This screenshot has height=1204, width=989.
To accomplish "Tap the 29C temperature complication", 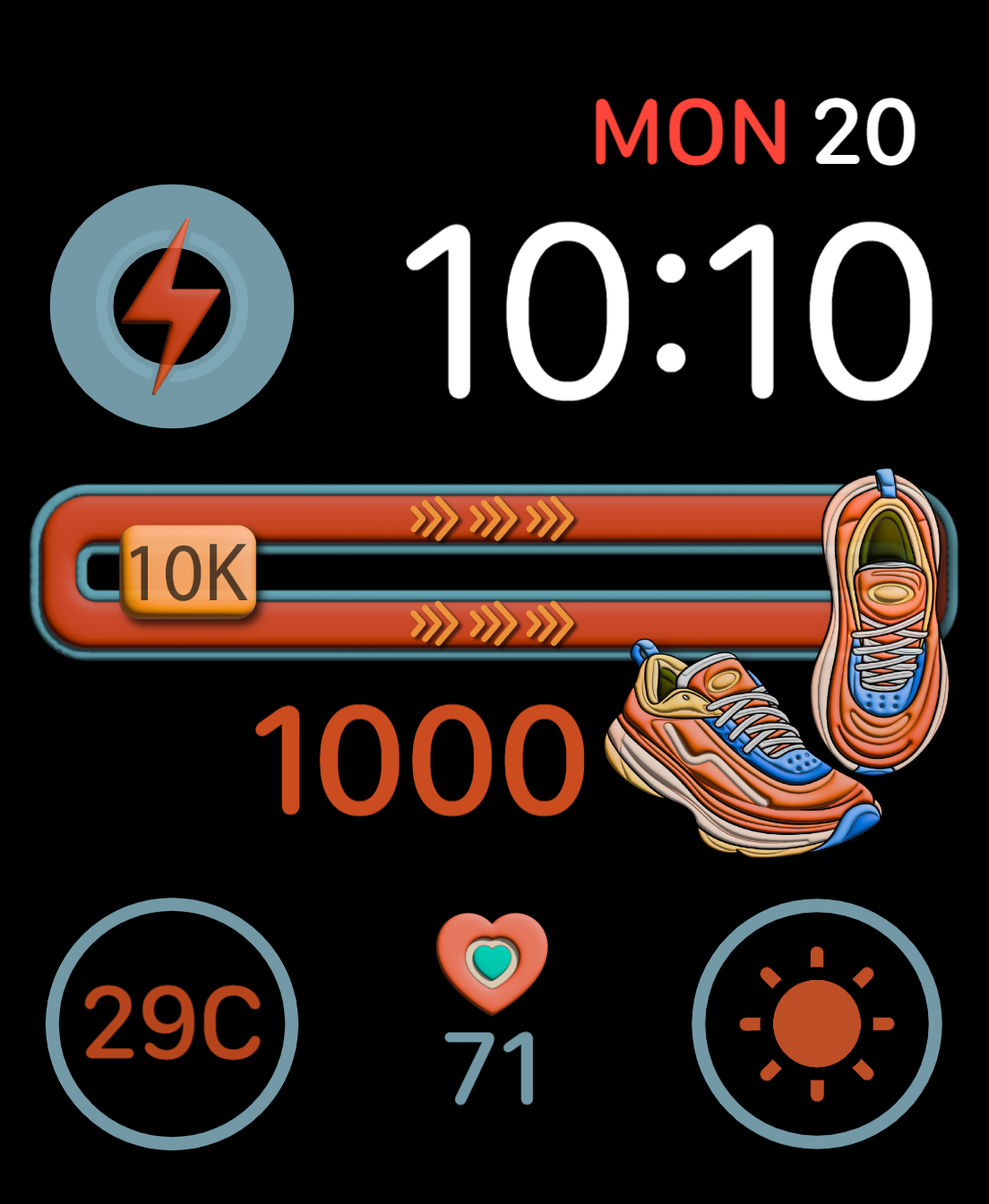I will tap(172, 1023).
